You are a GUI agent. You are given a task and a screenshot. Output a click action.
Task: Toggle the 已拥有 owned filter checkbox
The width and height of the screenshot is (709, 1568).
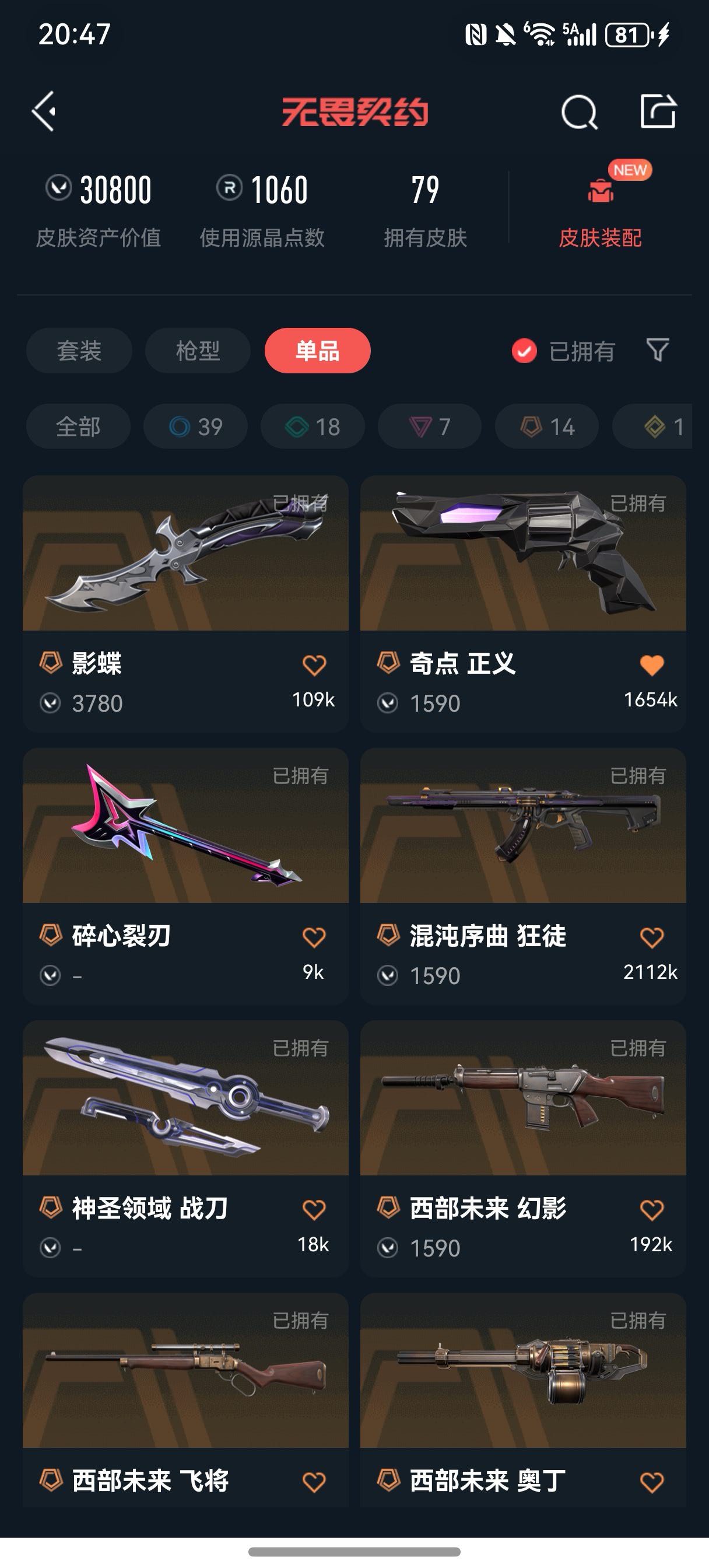tap(524, 351)
